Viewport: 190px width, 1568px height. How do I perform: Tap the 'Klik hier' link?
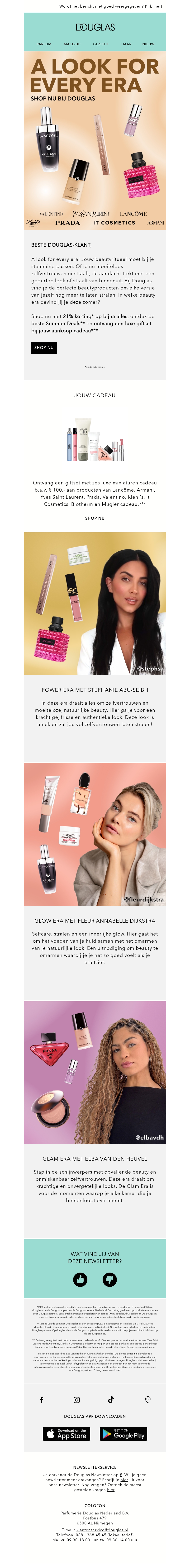coord(153,6)
